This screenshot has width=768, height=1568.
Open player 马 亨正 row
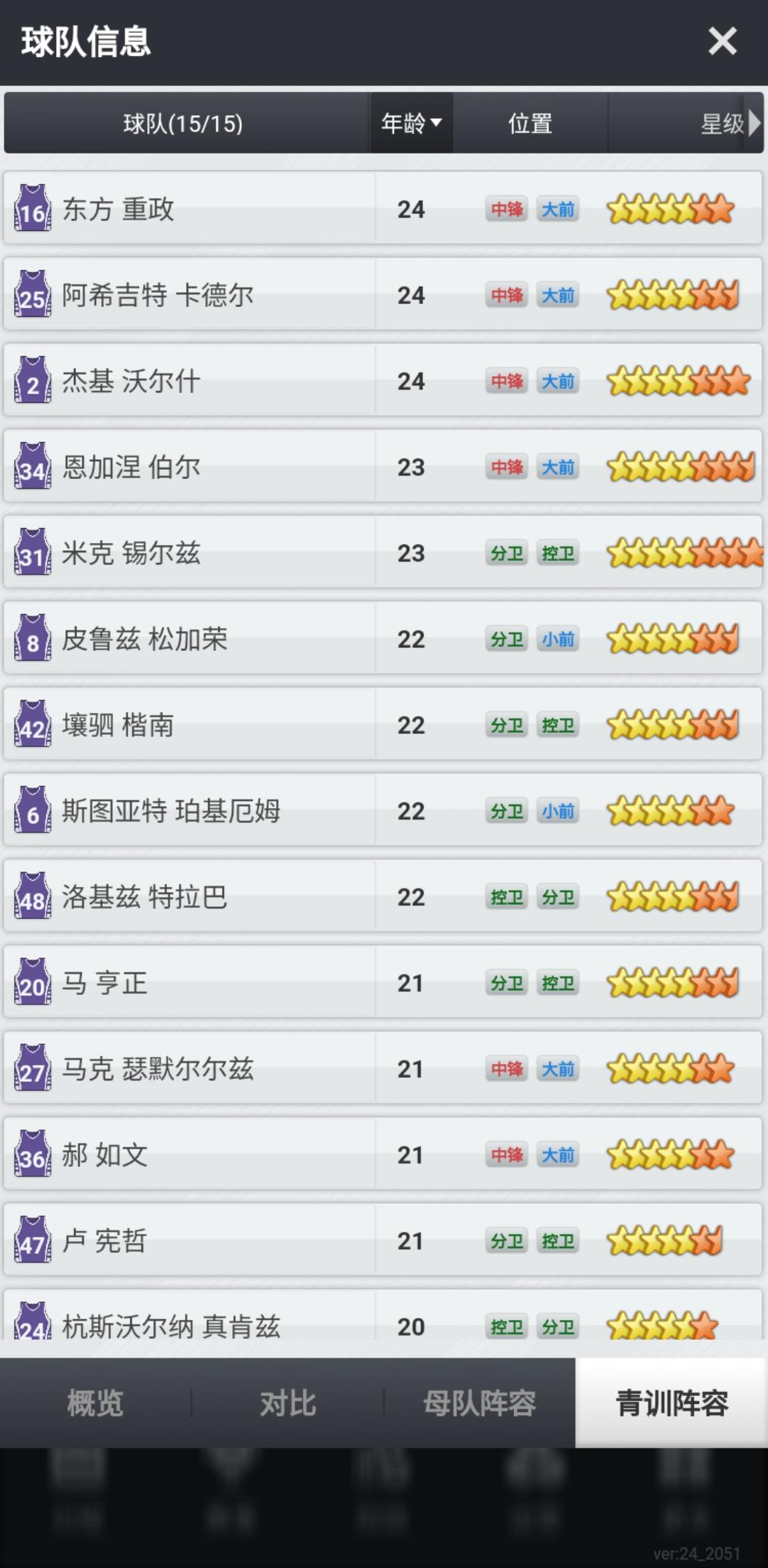(x=383, y=983)
